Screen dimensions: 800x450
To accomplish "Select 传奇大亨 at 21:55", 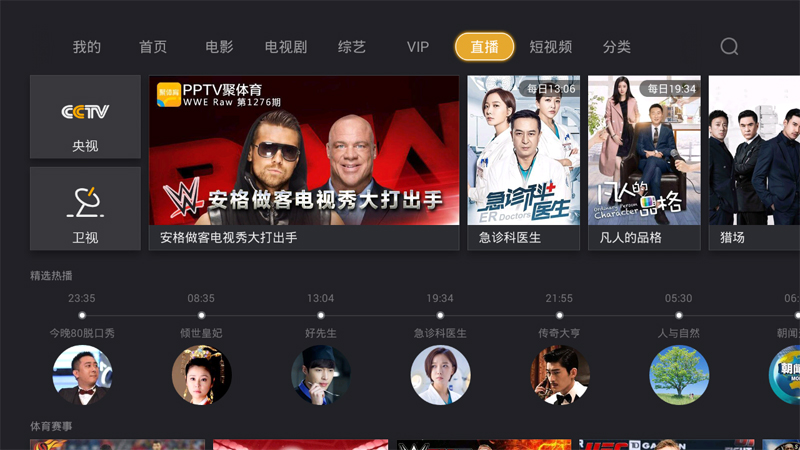I will (x=559, y=374).
